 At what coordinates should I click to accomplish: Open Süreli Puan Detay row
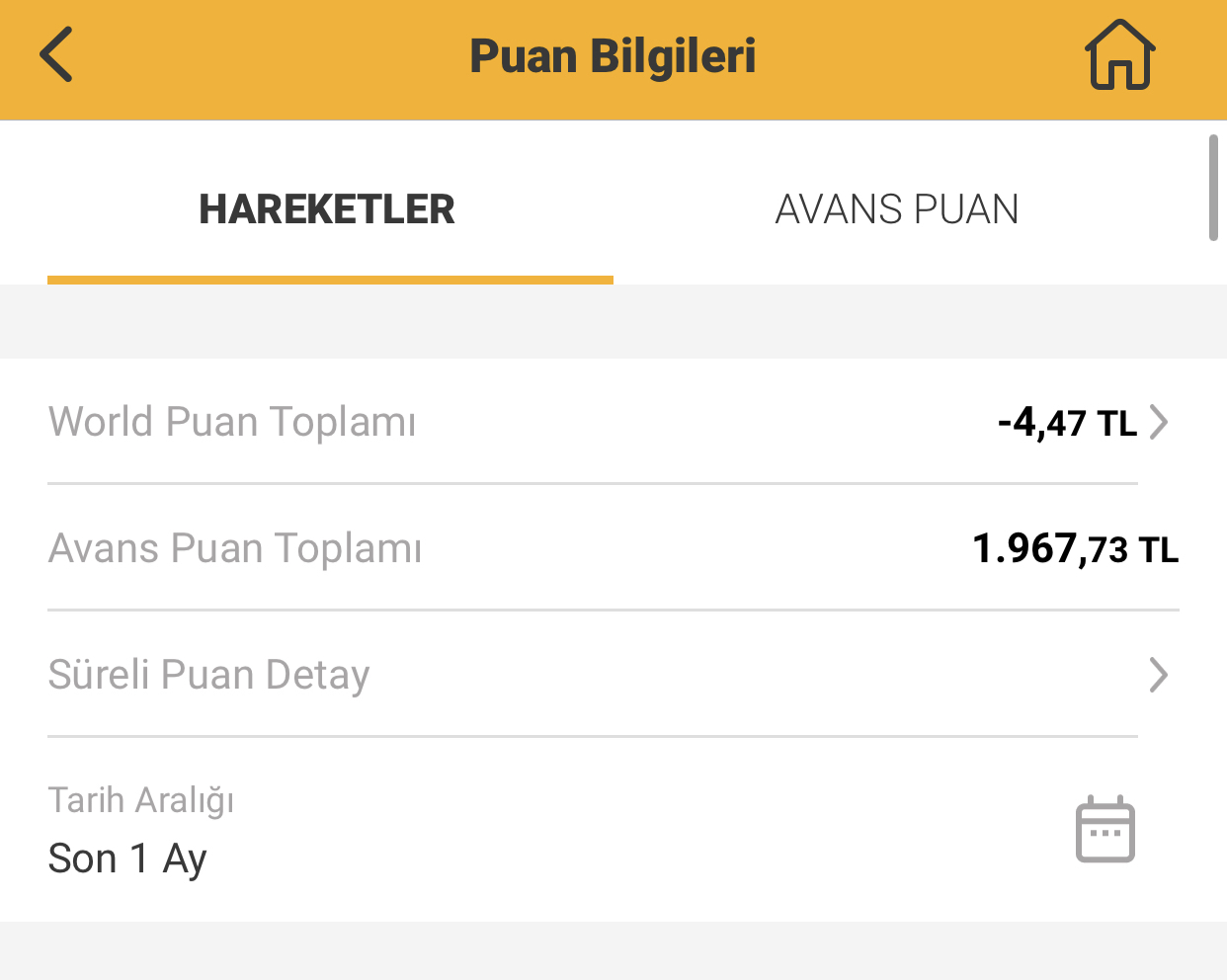pyautogui.click(x=613, y=675)
